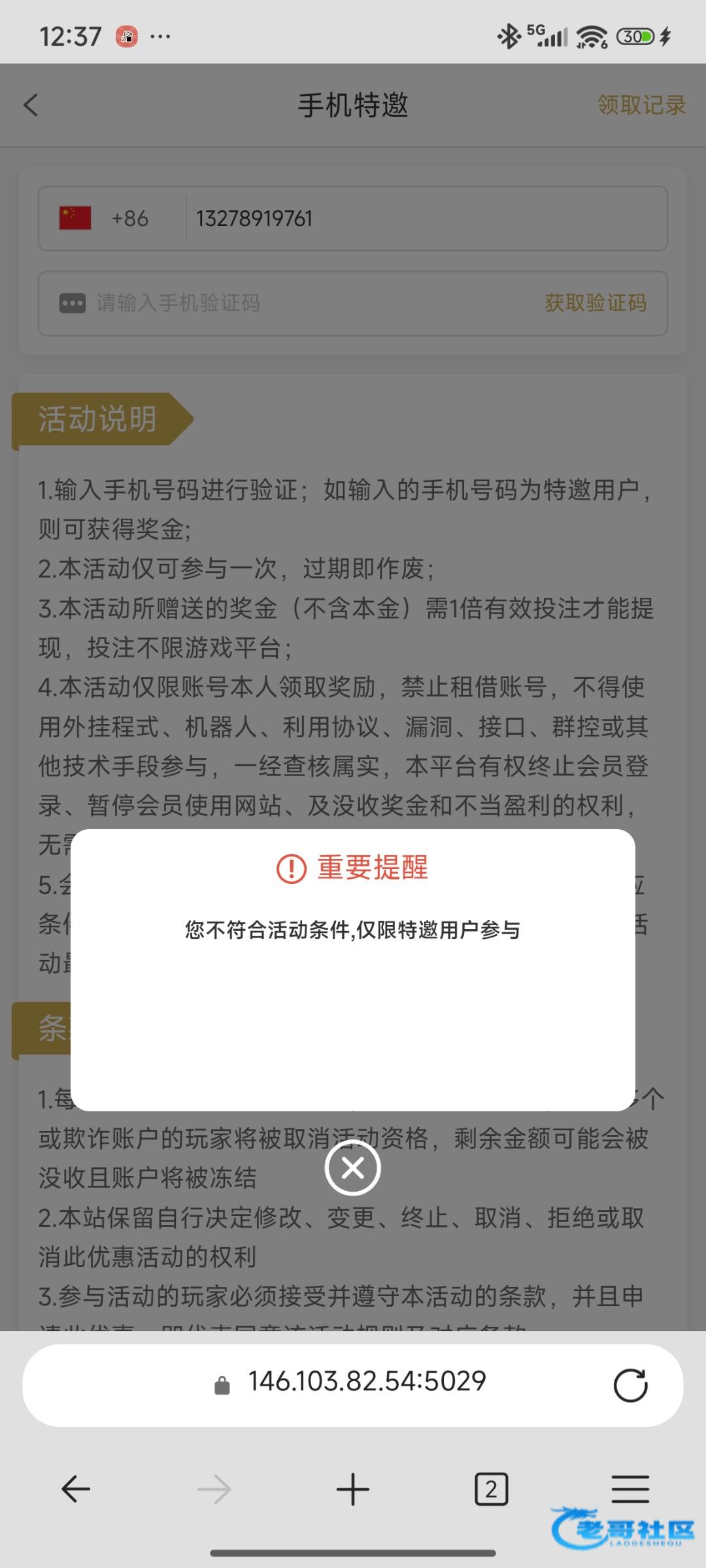Screen dimensions: 706x1568
Task: Tap 获取验证码 to request code
Action: pos(595,303)
